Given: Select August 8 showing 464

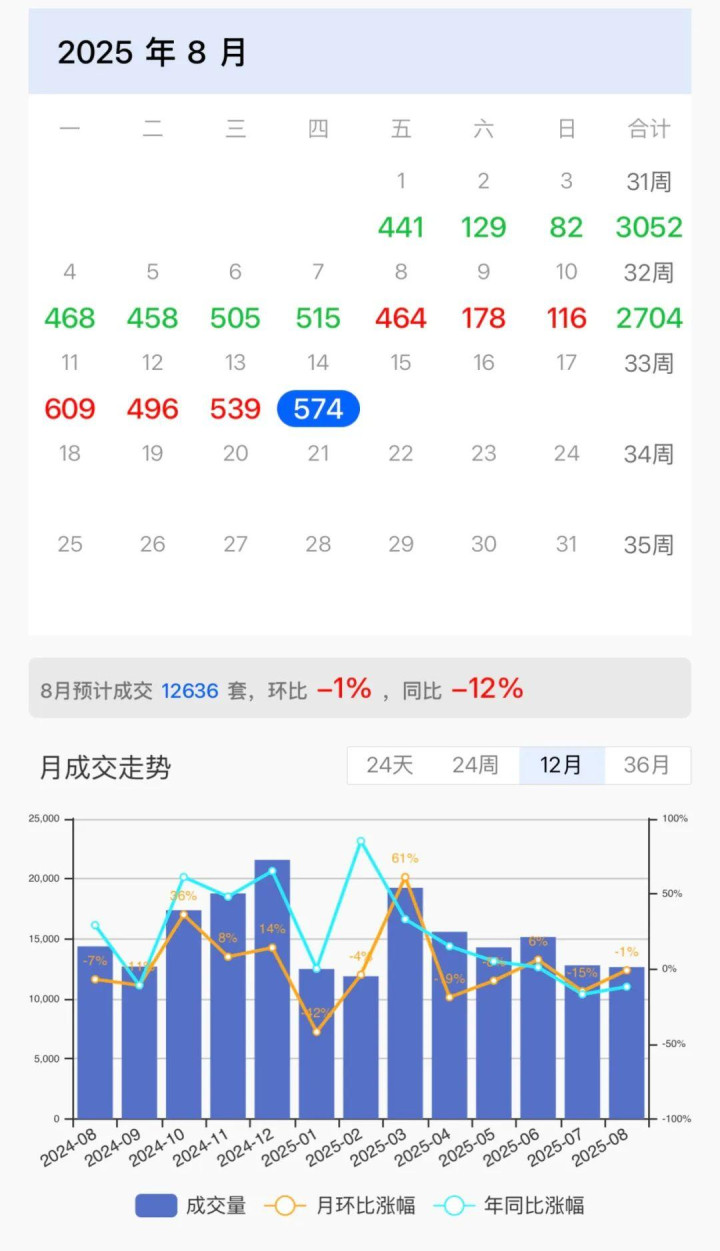Looking at the screenshot, I should (401, 318).
